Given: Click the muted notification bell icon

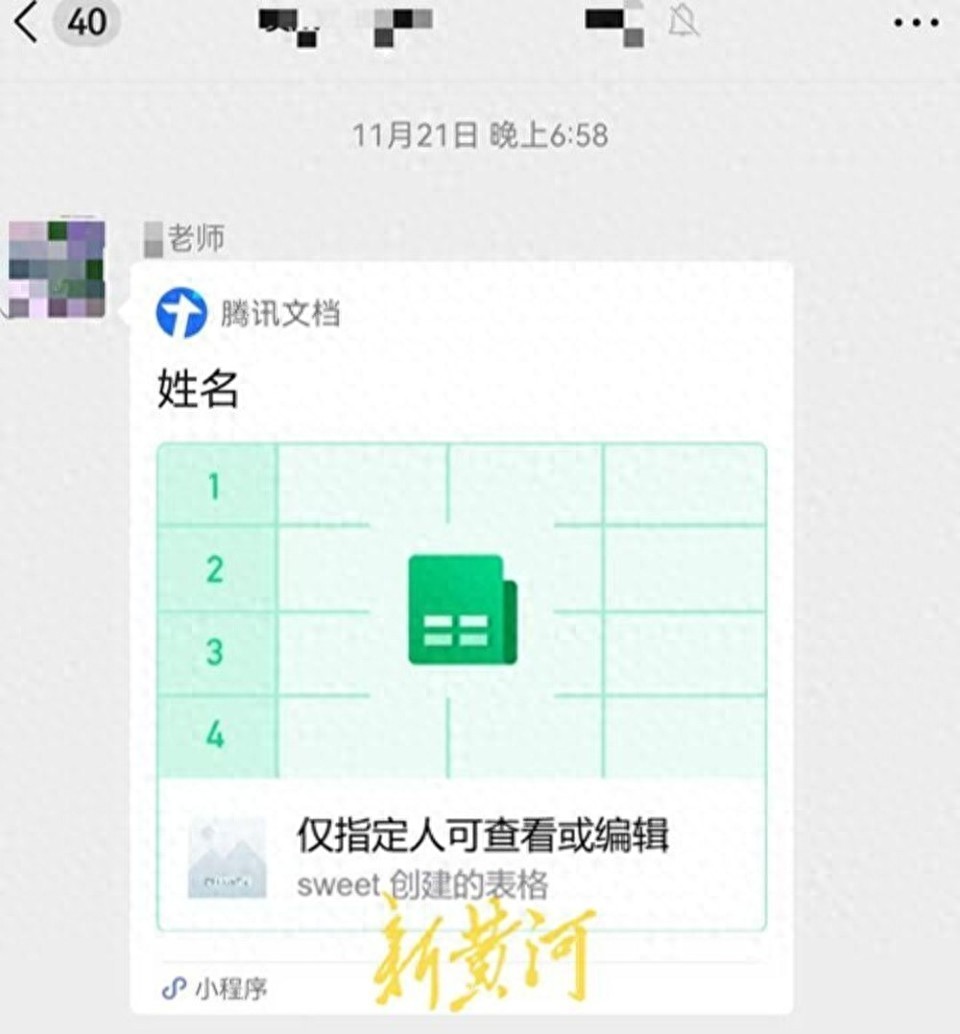Looking at the screenshot, I should click(x=686, y=22).
